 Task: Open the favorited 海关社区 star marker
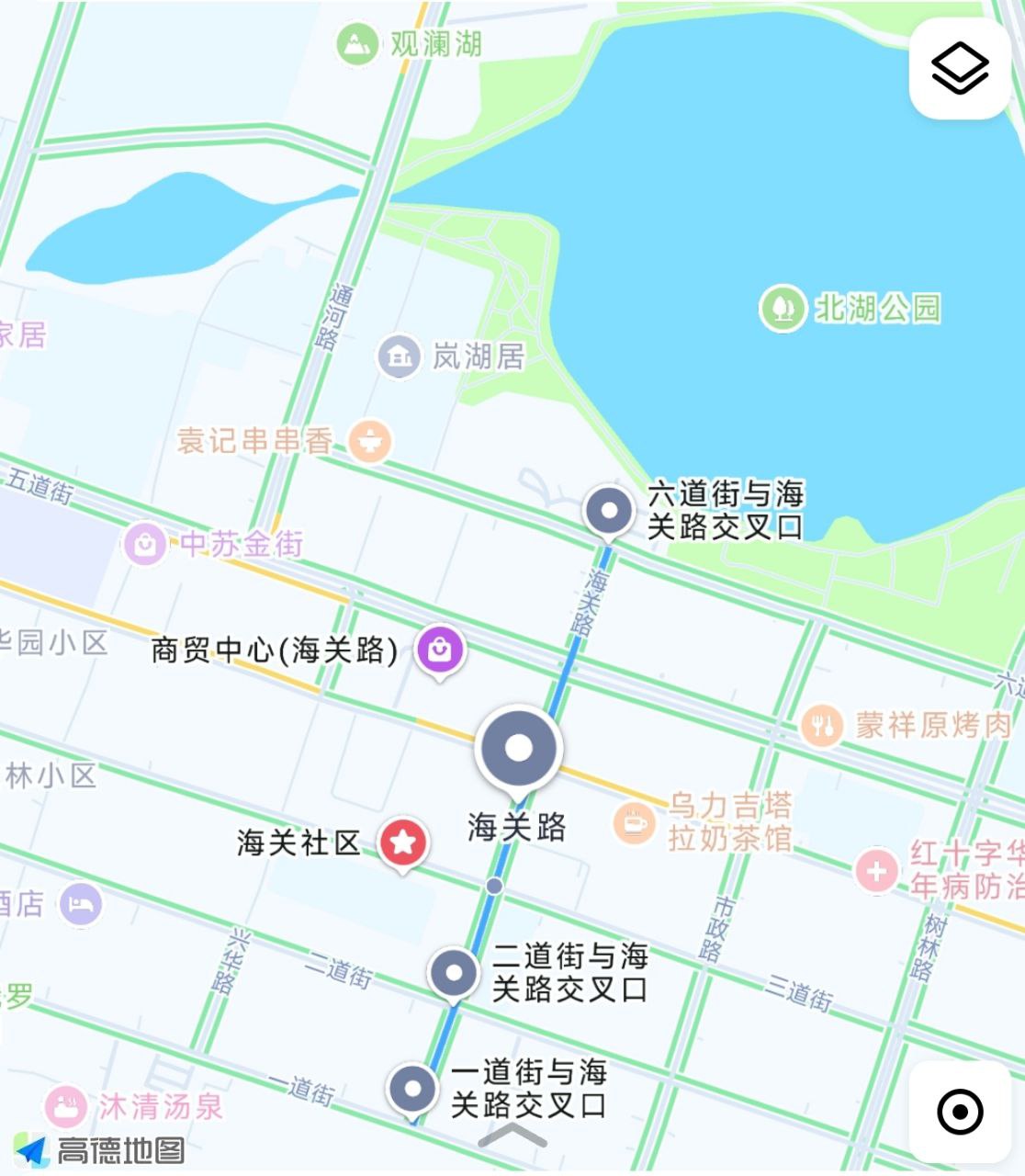(403, 842)
